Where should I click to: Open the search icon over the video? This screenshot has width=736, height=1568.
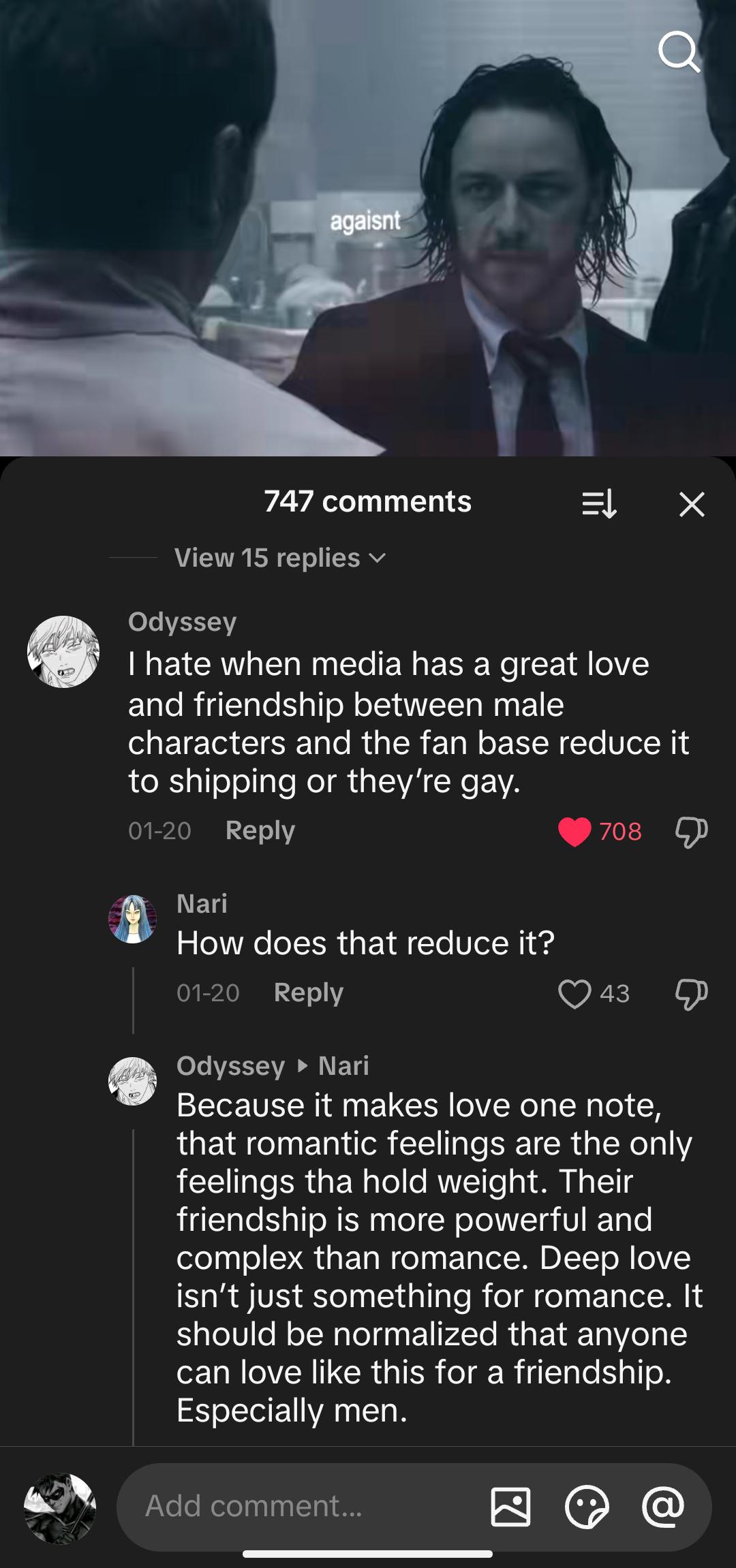[679, 52]
